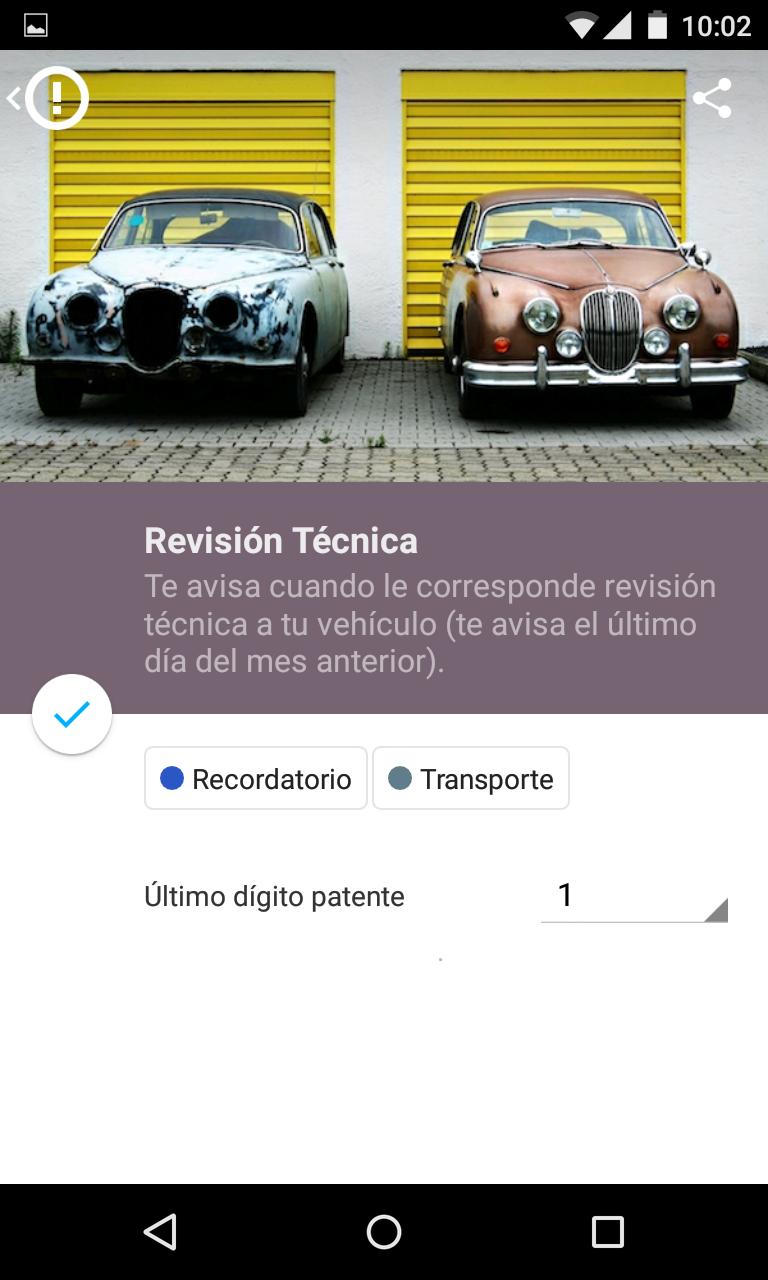The height and width of the screenshot is (1280, 768).
Task: Tap the back arrow behind the alert icon
Action: coord(14,97)
